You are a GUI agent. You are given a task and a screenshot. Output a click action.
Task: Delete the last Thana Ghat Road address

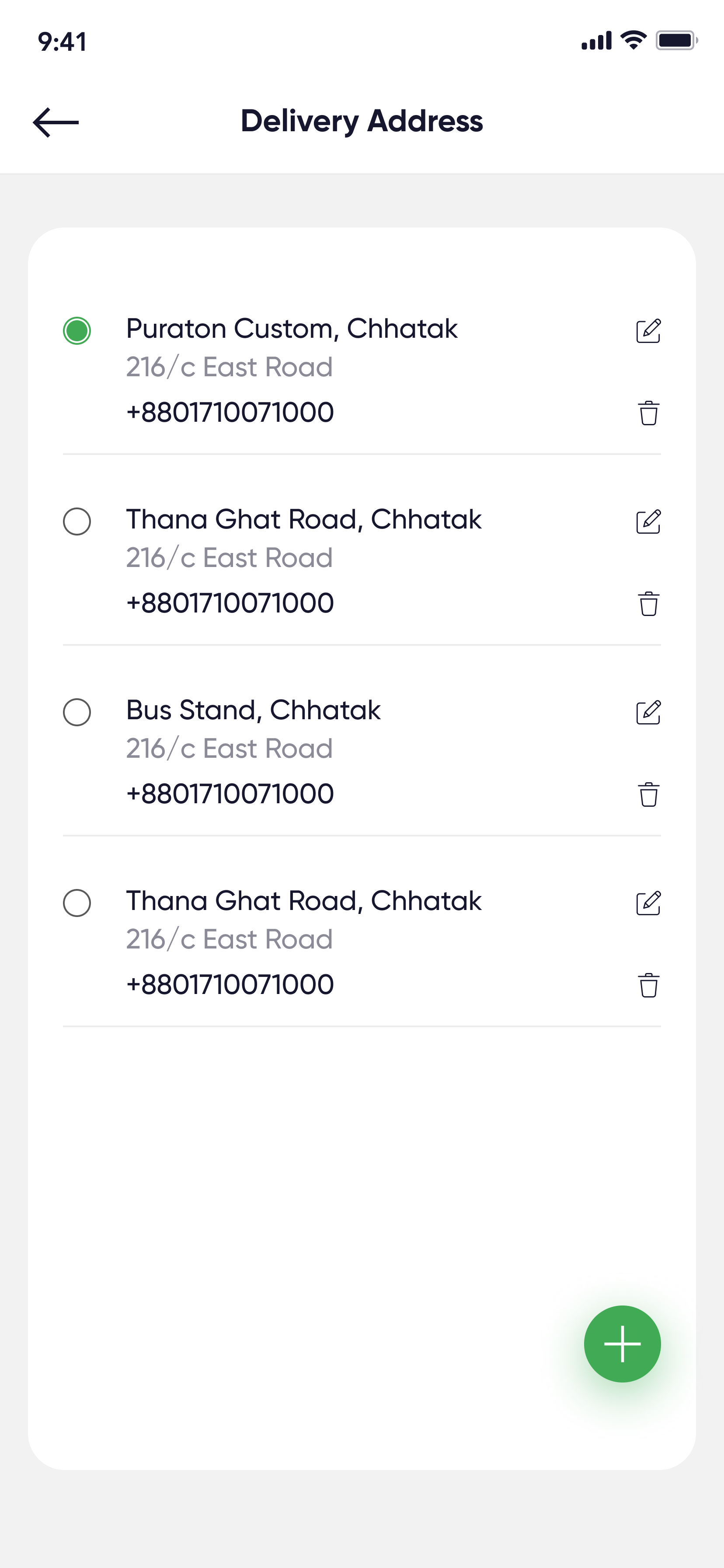click(x=648, y=986)
